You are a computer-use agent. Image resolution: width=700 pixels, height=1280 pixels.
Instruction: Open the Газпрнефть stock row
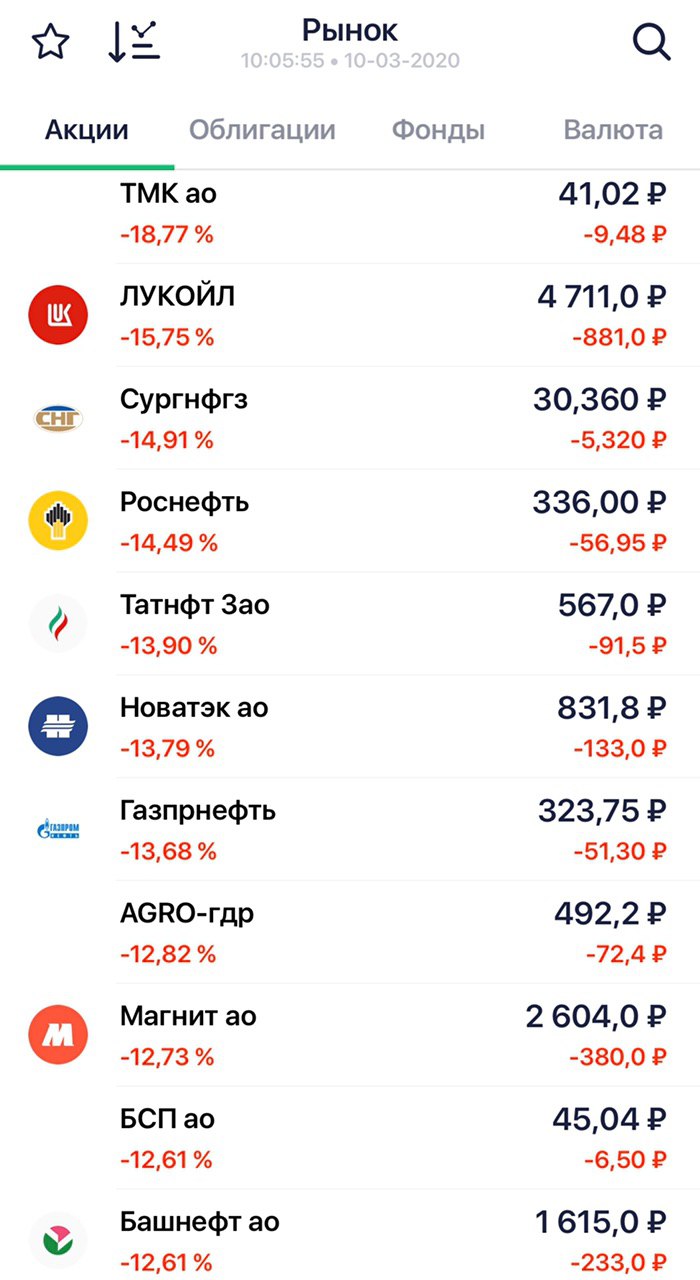pos(350,830)
